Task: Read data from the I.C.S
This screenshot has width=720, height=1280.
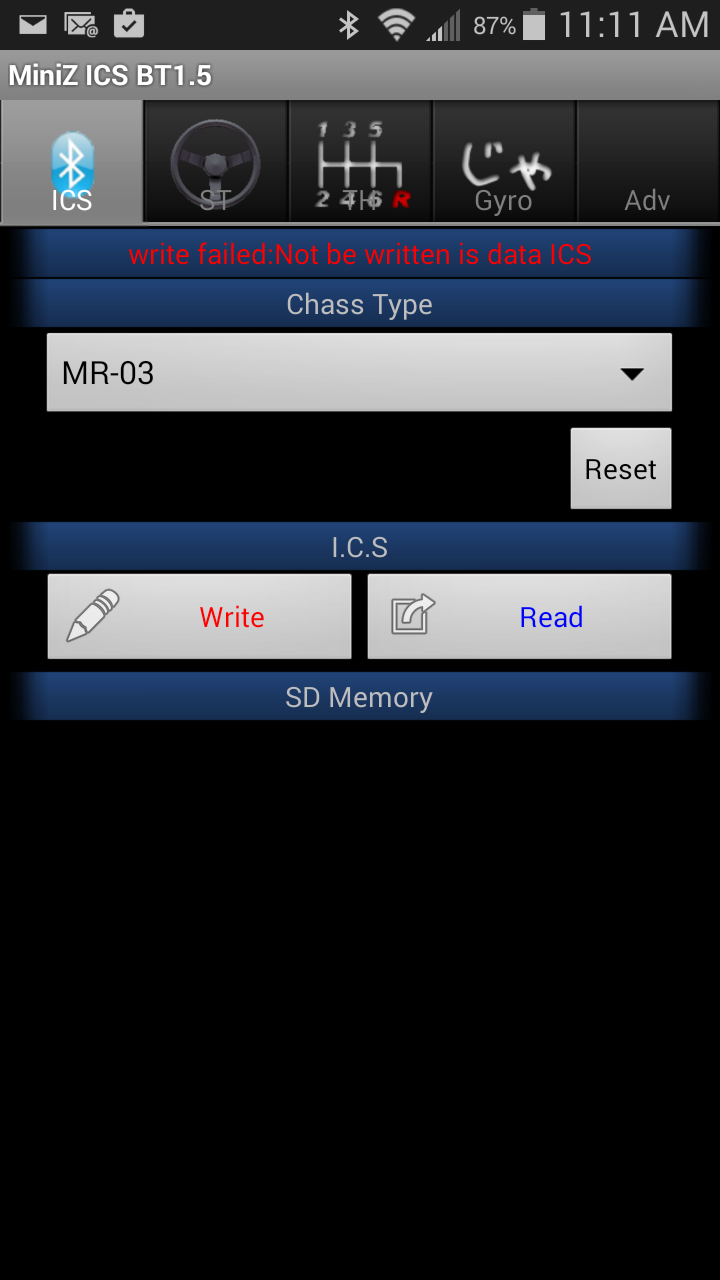Action: click(519, 616)
